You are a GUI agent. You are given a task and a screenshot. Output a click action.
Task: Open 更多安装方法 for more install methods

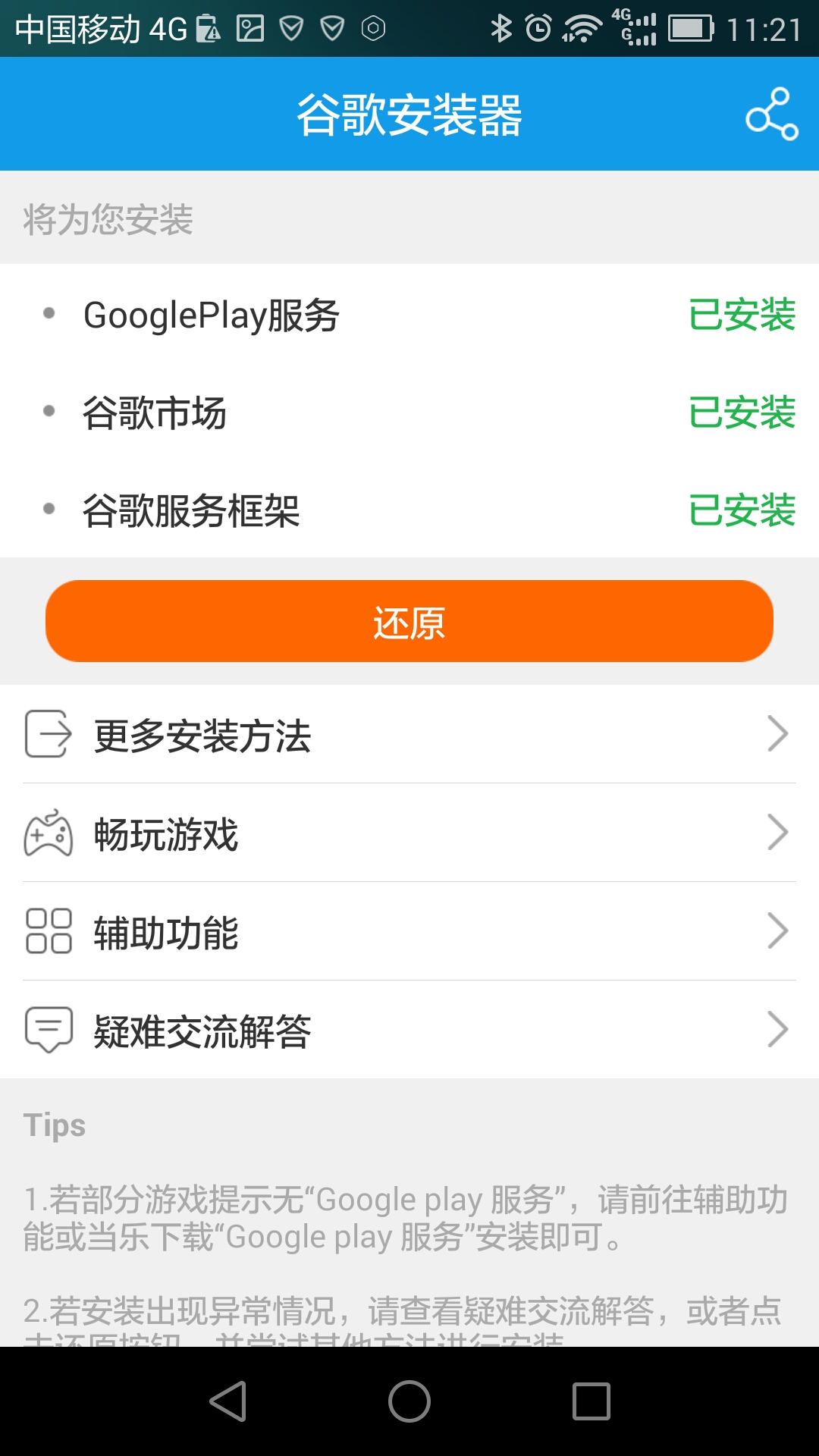tap(409, 735)
